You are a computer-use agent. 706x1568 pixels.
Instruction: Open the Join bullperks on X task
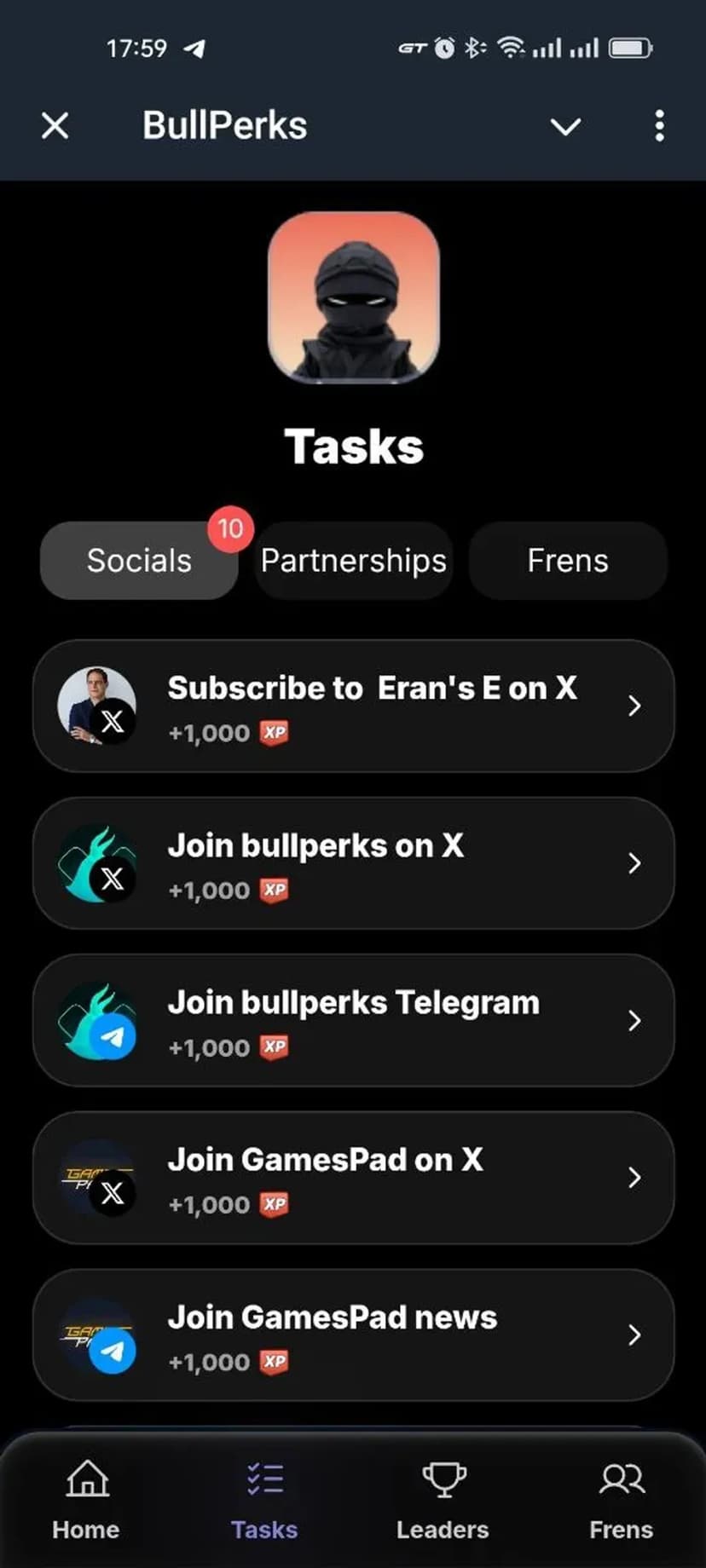(353, 863)
